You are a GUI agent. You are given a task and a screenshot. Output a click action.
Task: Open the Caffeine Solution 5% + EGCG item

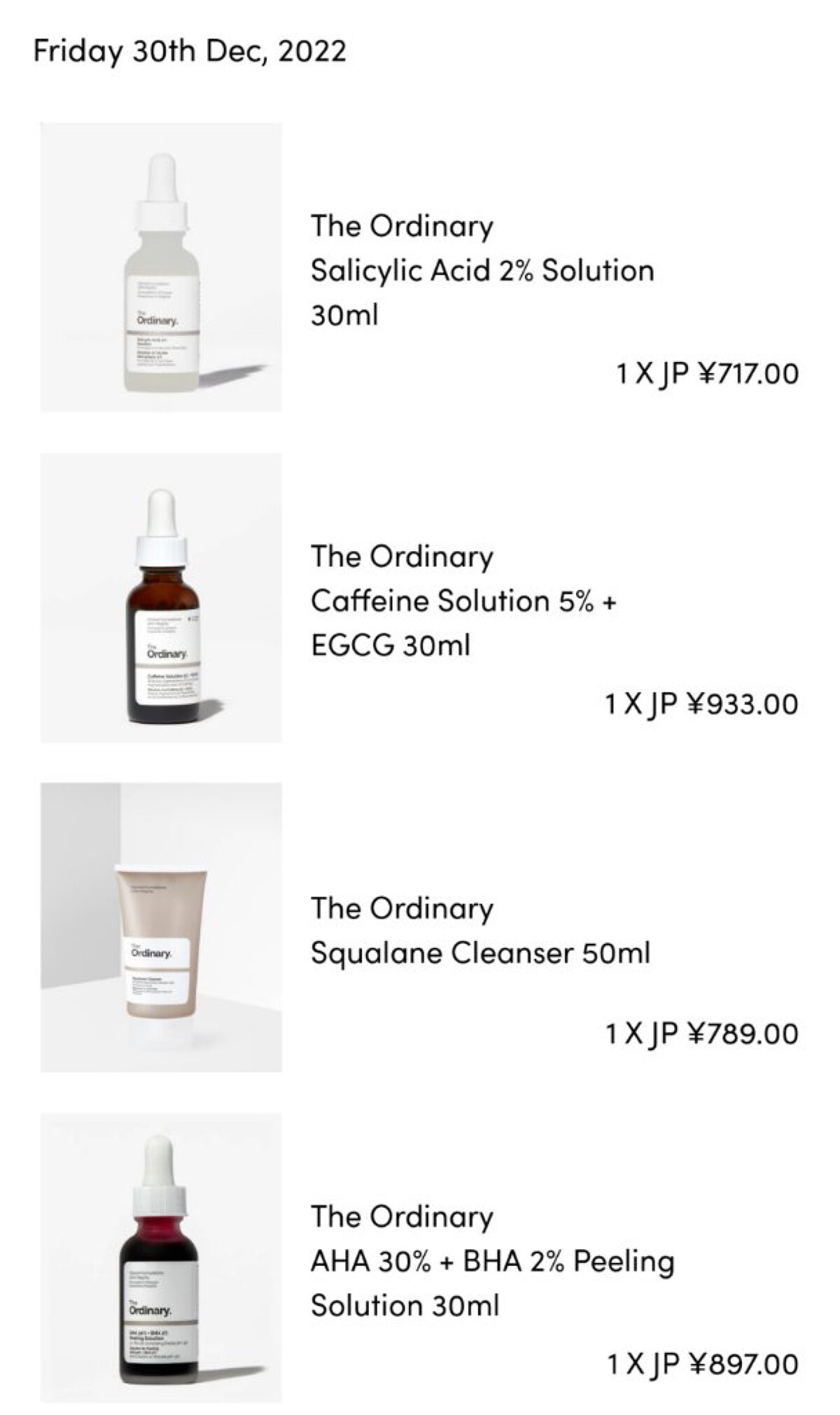coord(463,601)
